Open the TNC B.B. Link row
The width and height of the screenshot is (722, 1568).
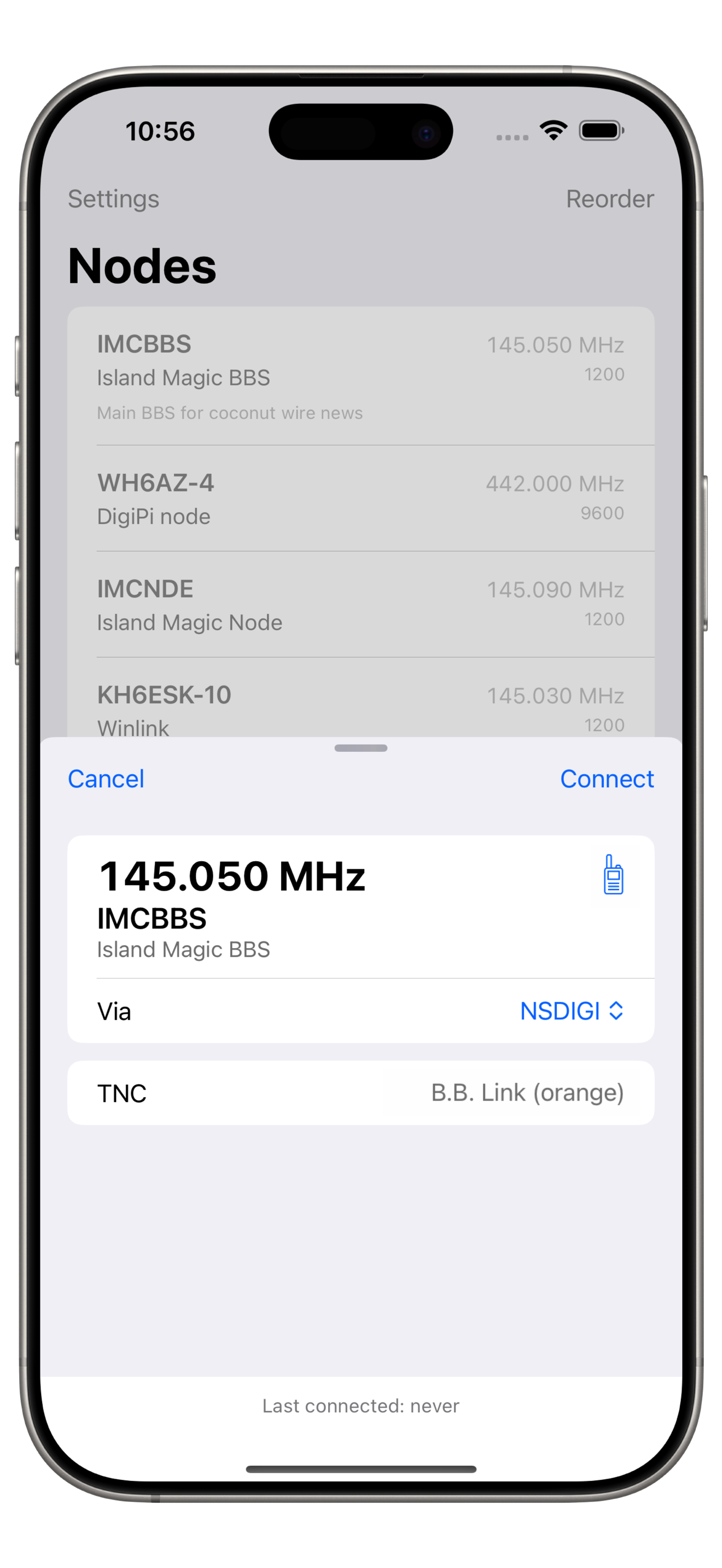[360, 1093]
